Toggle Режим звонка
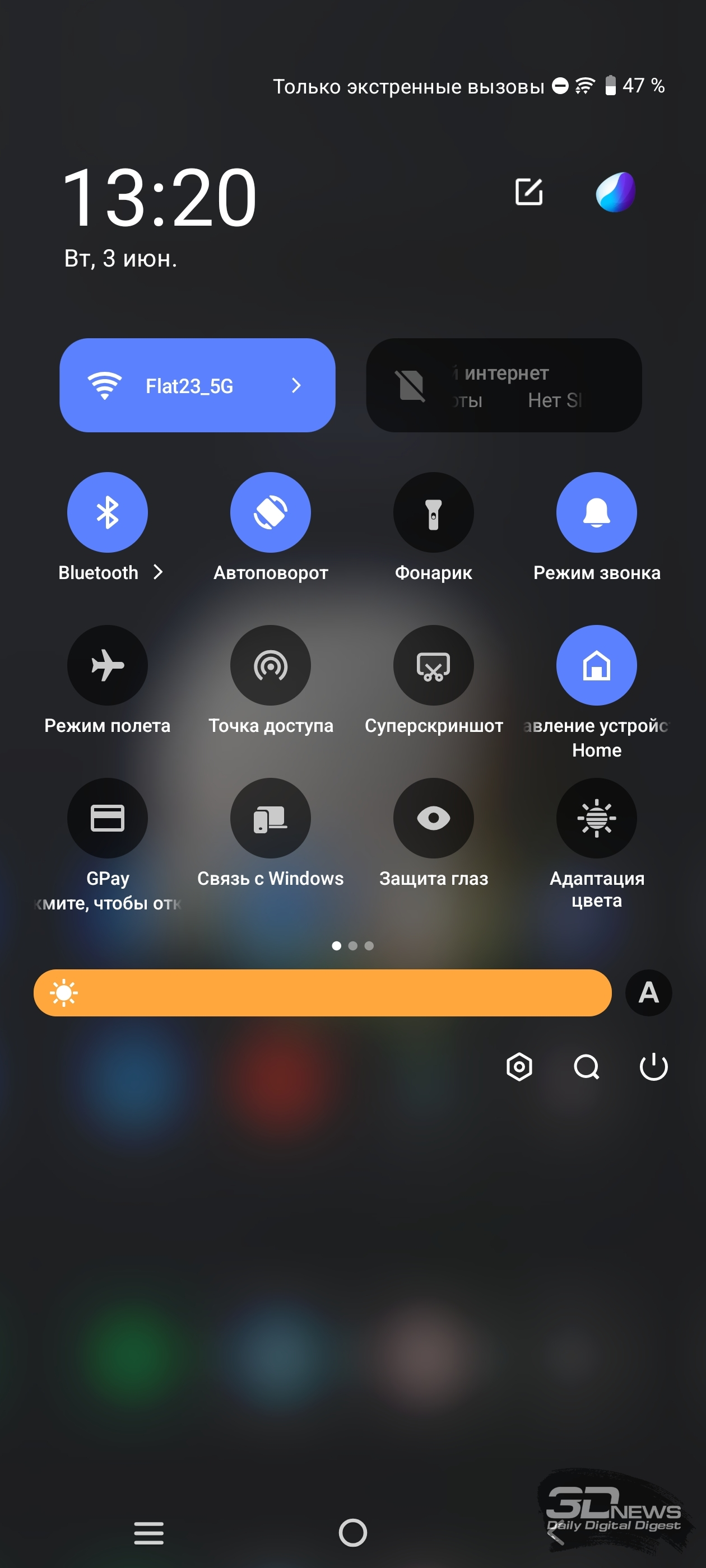Screen dimensions: 706x1568 click(596, 512)
